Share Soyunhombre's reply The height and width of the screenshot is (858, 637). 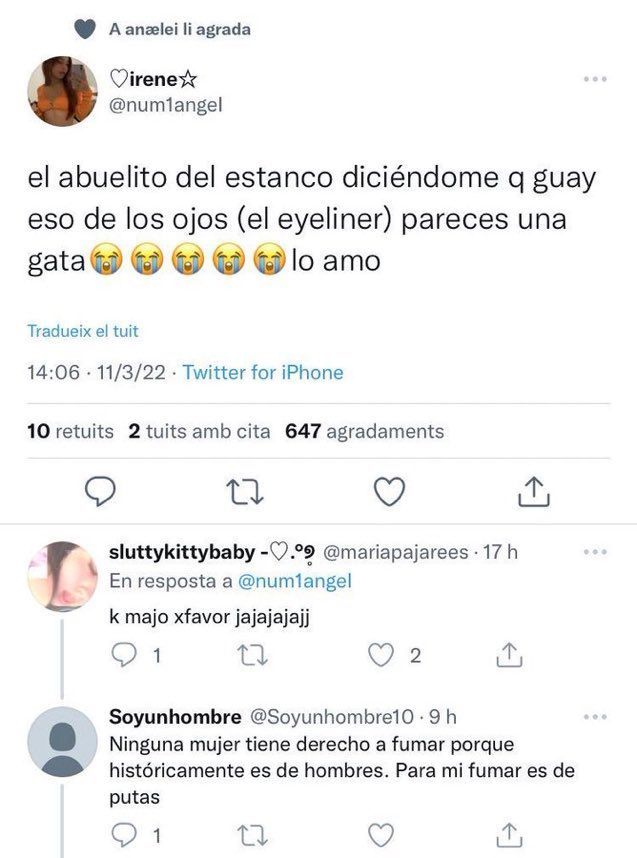coord(509,833)
